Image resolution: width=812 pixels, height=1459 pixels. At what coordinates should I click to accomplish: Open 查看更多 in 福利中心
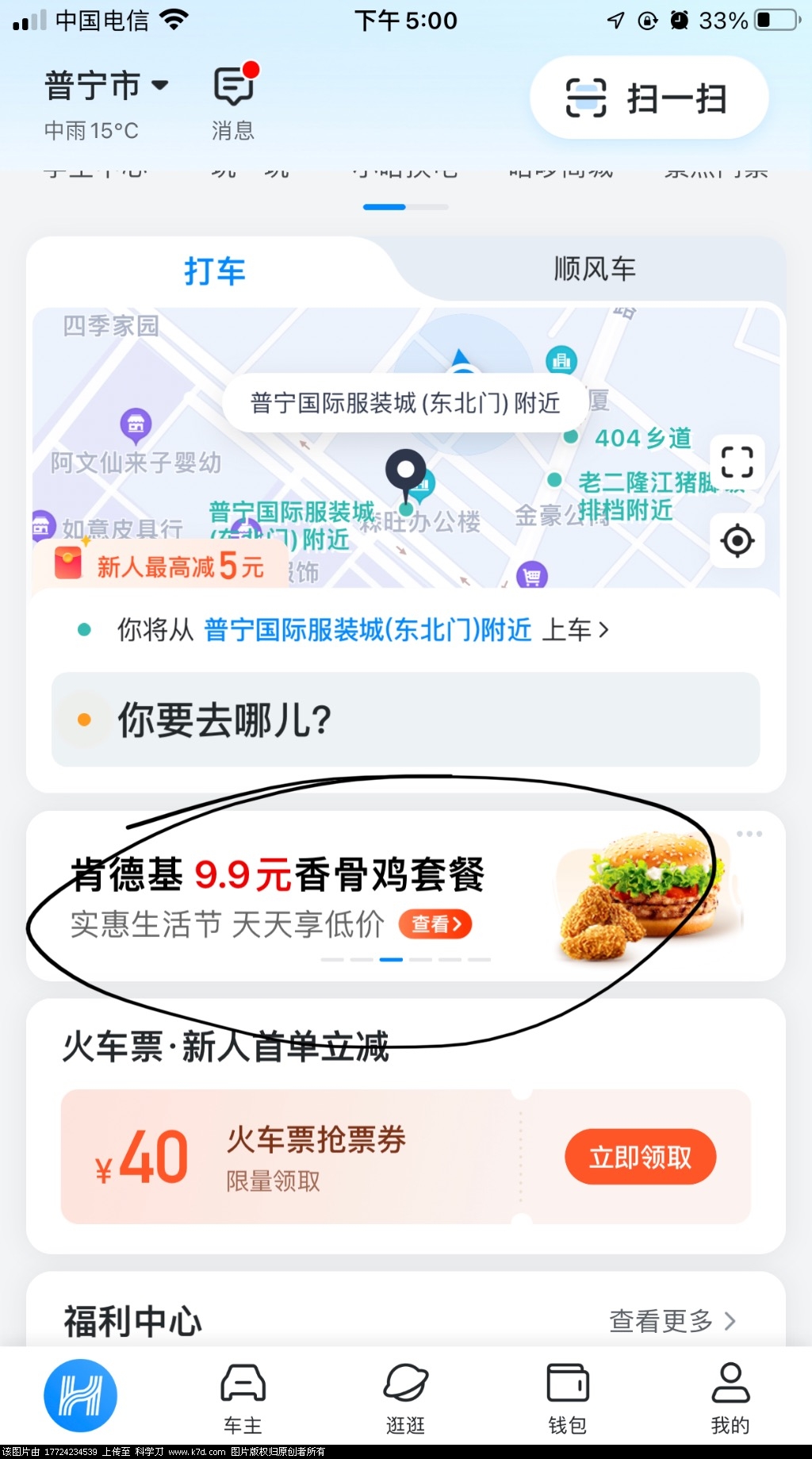[x=672, y=1321]
